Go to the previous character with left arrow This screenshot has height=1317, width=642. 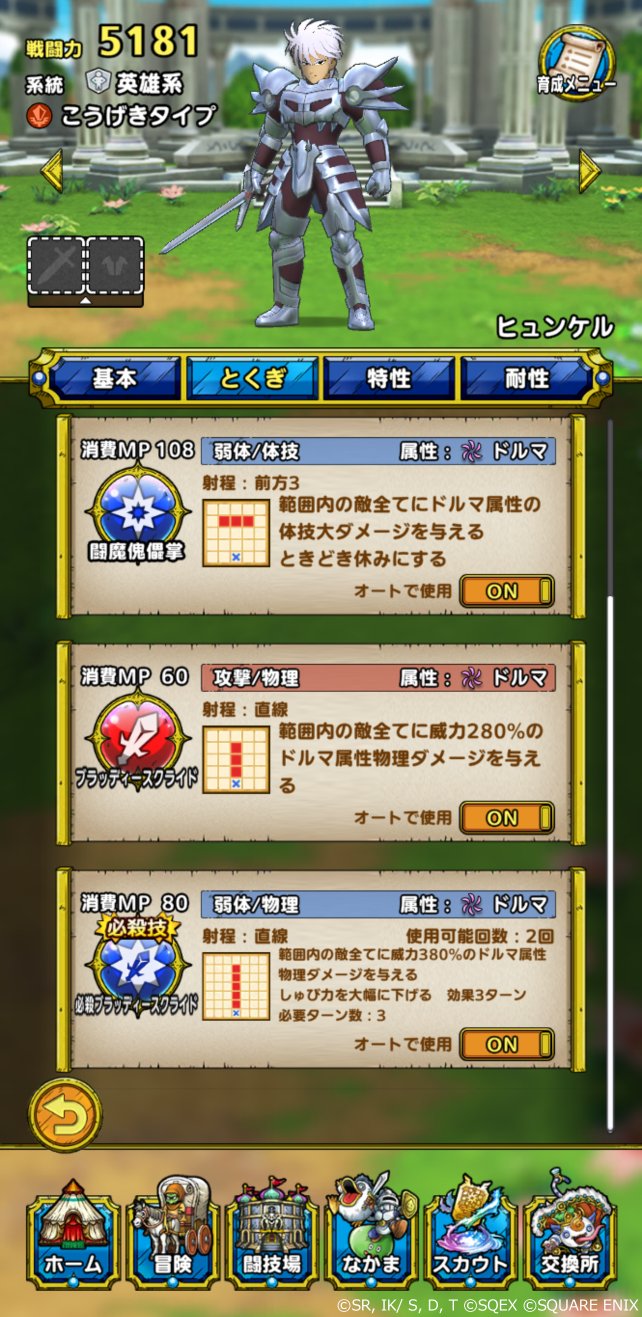[x=51, y=171]
